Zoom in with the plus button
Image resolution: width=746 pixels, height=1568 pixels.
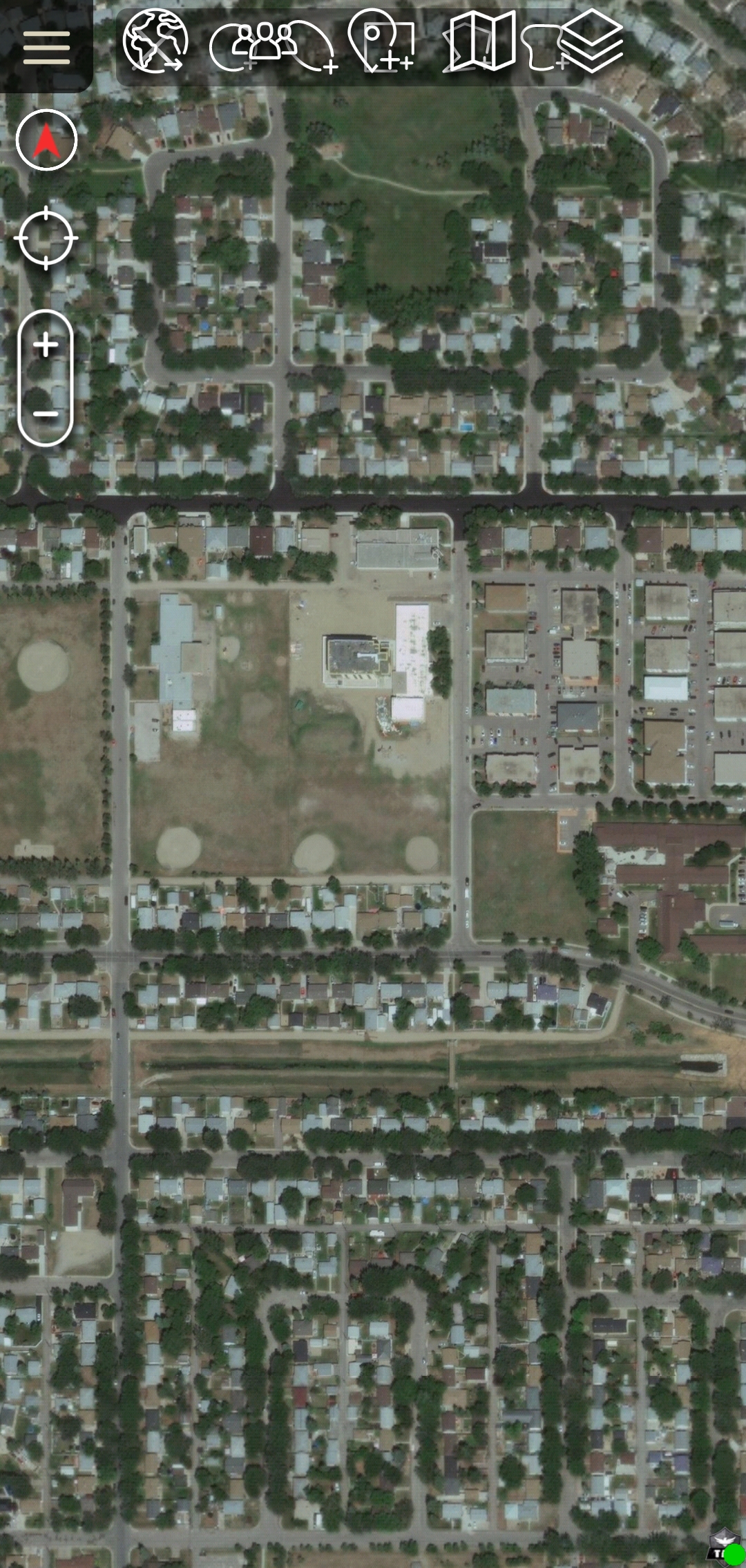pyautogui.click(x=46, y=345)
